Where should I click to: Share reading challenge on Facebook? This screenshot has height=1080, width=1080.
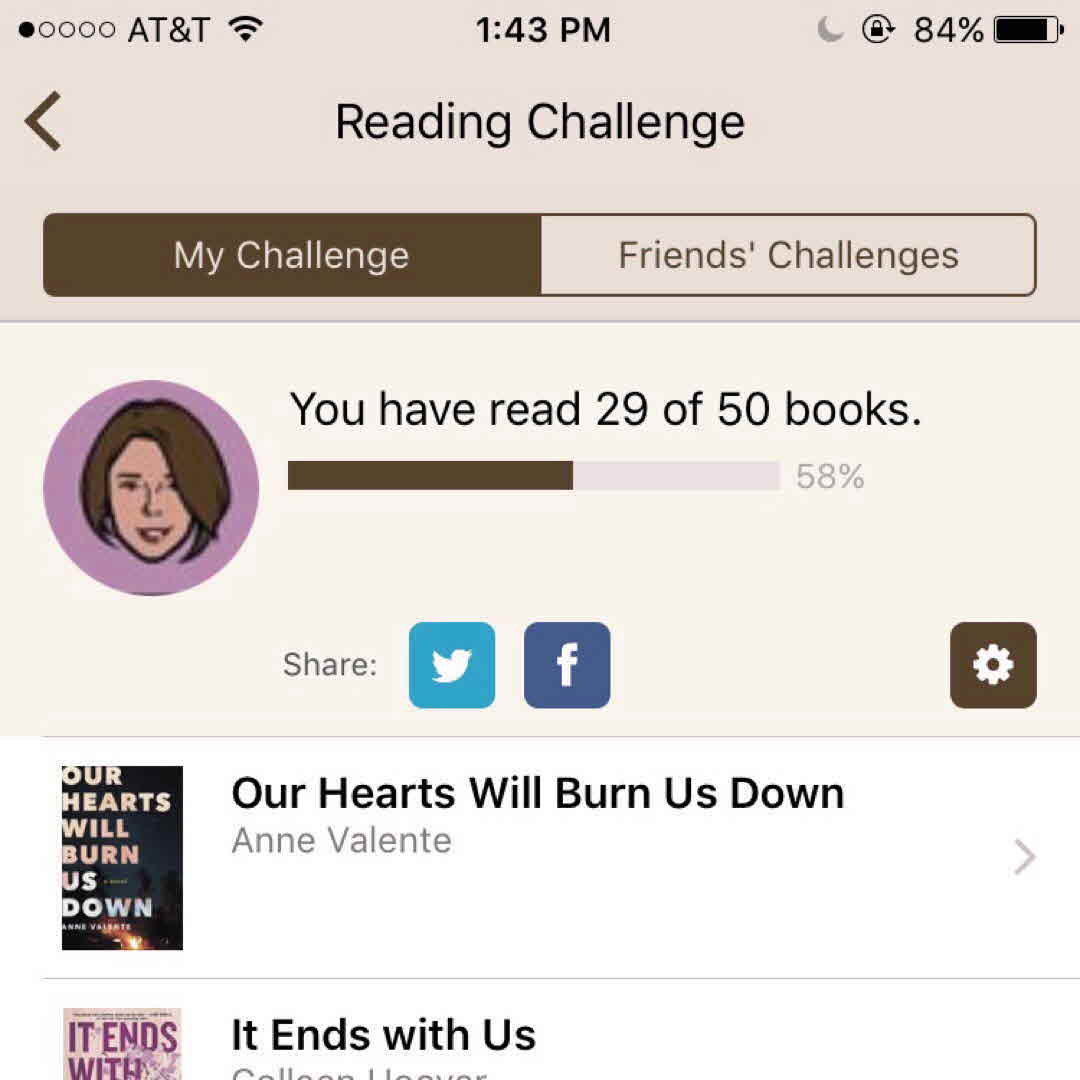tap(567, 665)
